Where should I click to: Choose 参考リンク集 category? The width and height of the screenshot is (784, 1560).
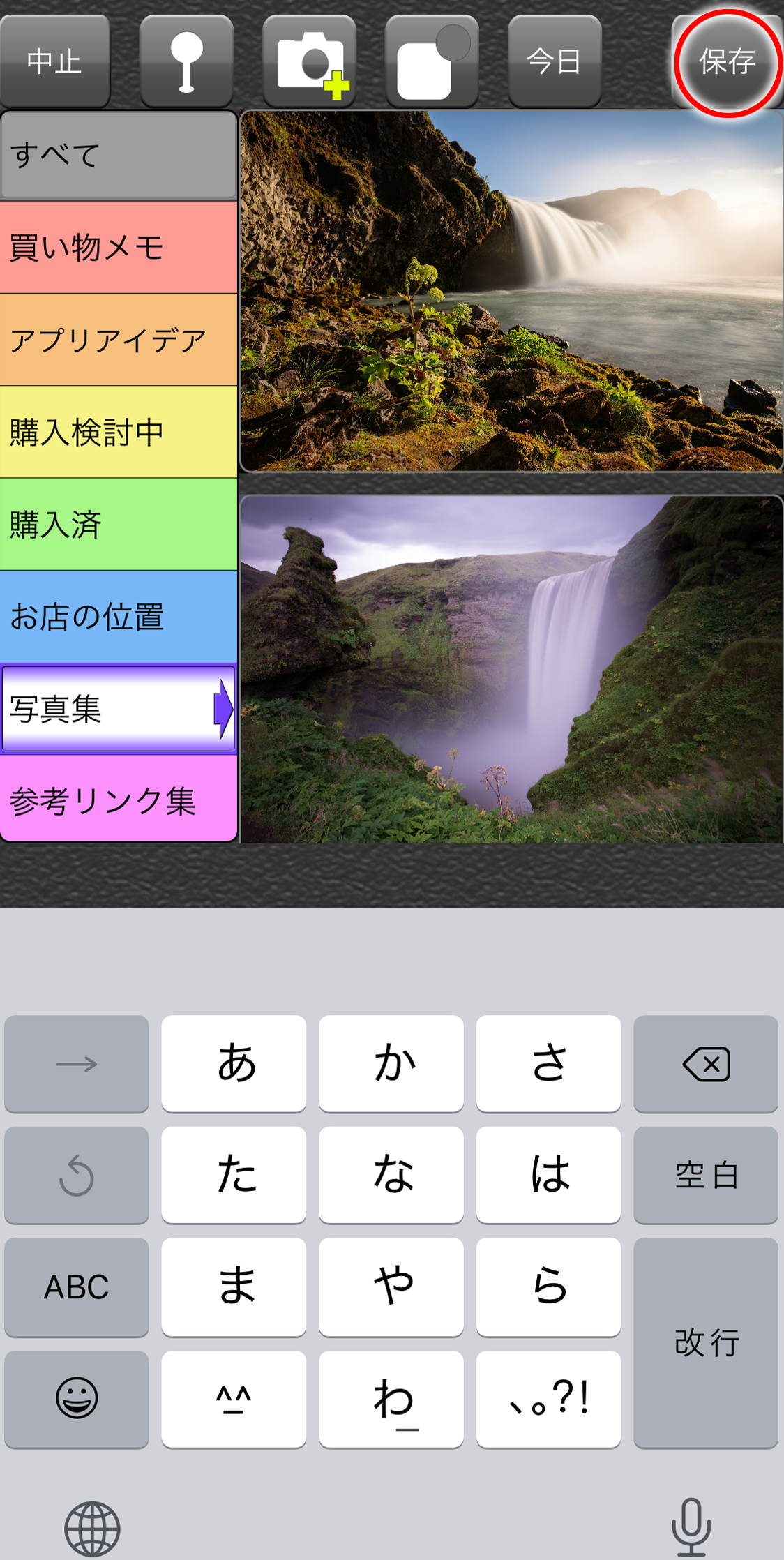(119, 800)
